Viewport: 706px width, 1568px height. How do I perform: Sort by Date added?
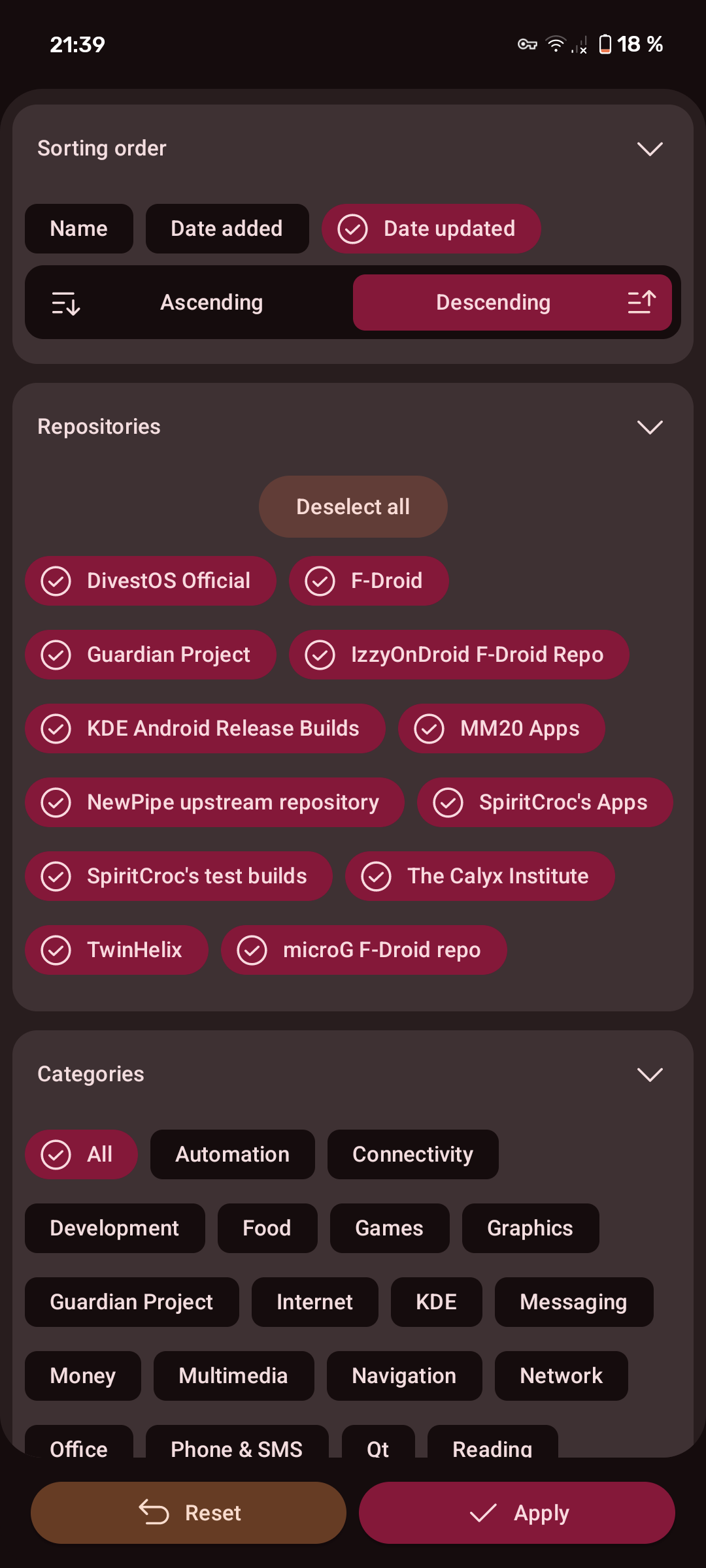(x=227, y=229)
